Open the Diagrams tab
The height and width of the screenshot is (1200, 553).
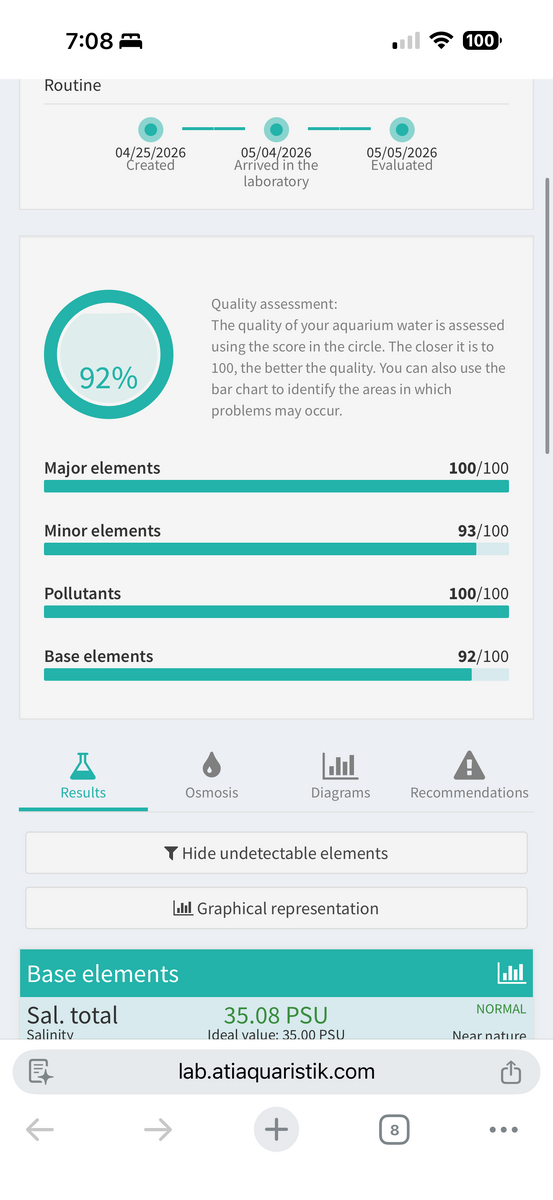[x=340, y=777]
